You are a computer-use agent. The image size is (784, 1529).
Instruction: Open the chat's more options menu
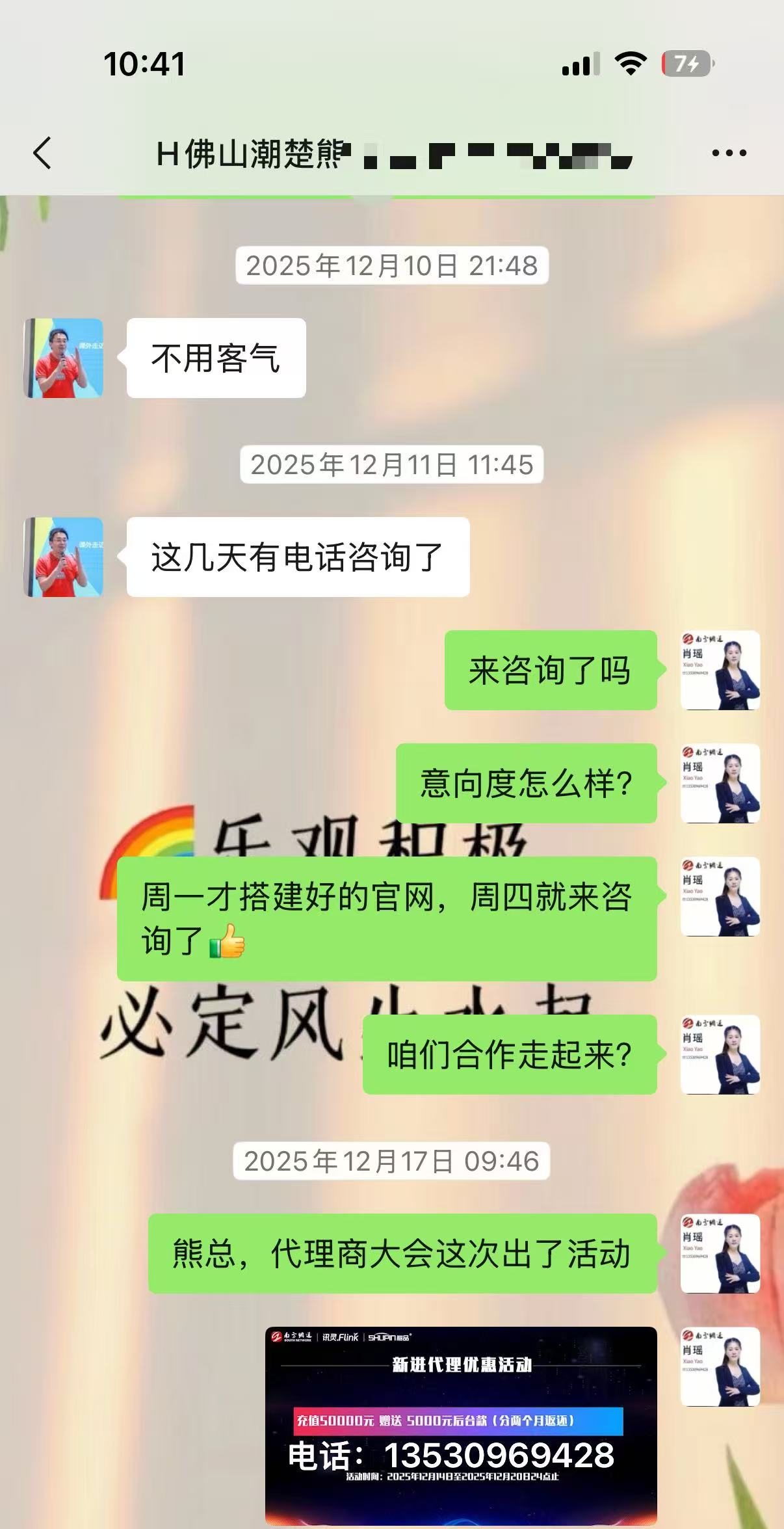pos(729,153)
